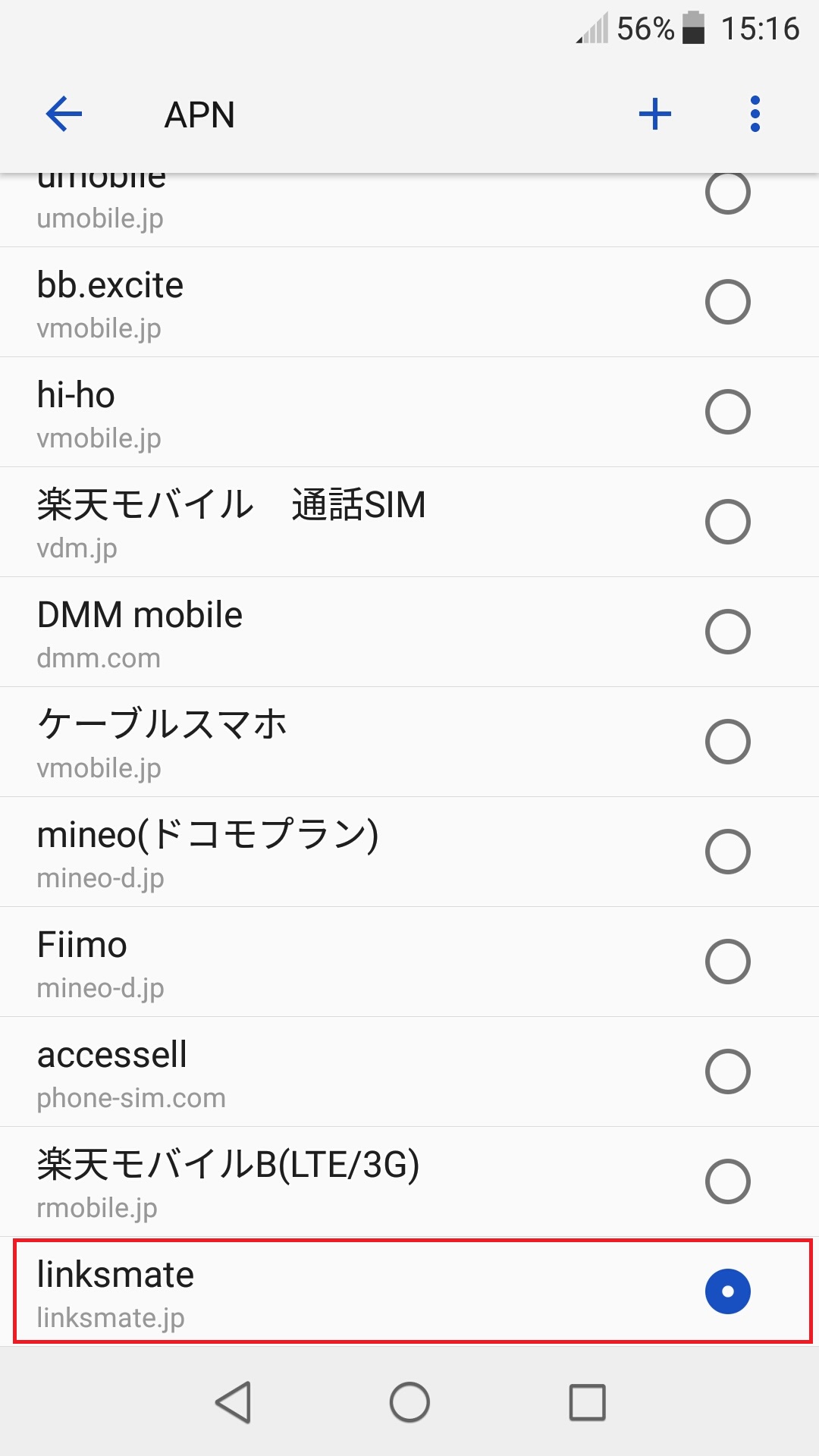The height and width of the screenshot is (1456, 819).
Task: Select the mineo(ドコモプラン) radio button
Action: [x=728, y=852]
